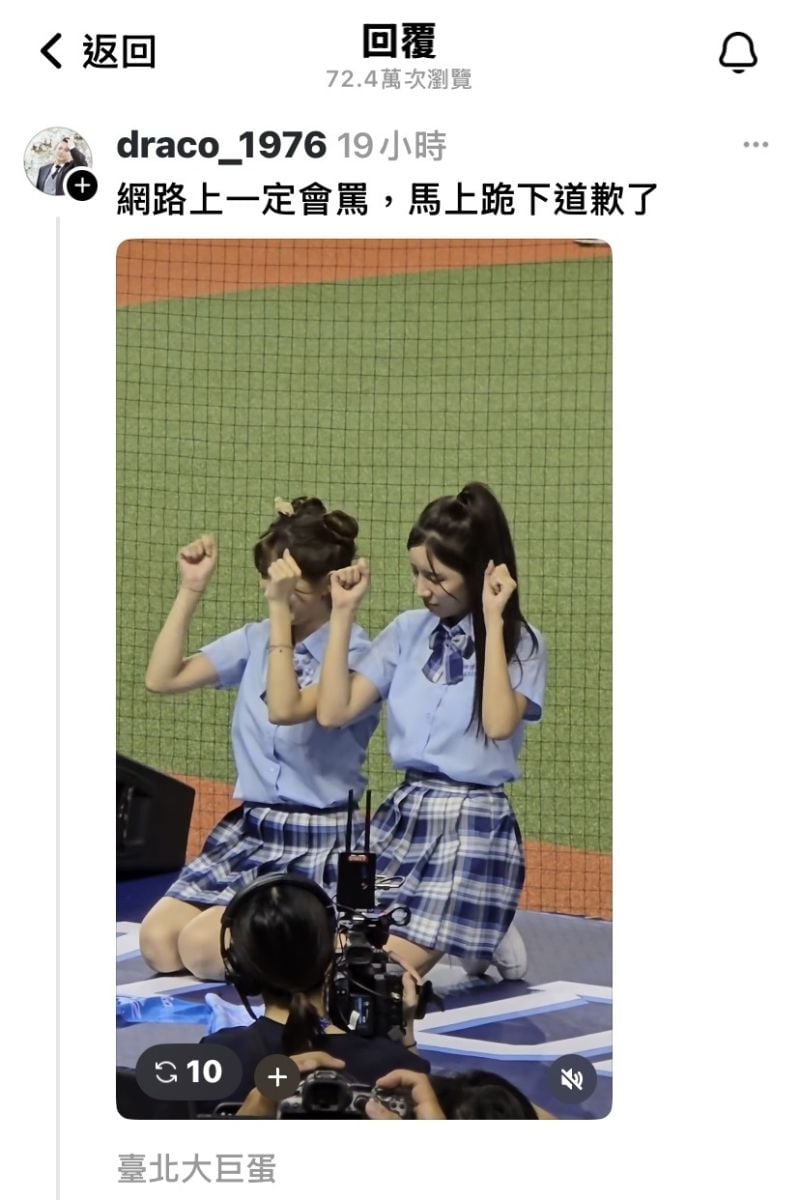Open the notifications bell
Screen dimensions: 800x1200
[x=738, y=52]
